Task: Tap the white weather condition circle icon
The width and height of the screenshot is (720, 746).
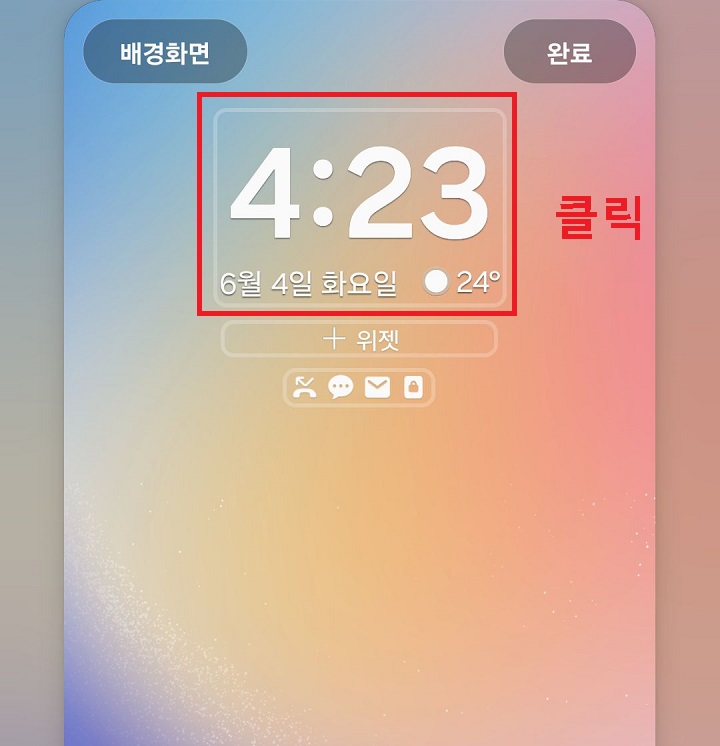Action: [x=435, y=281]
